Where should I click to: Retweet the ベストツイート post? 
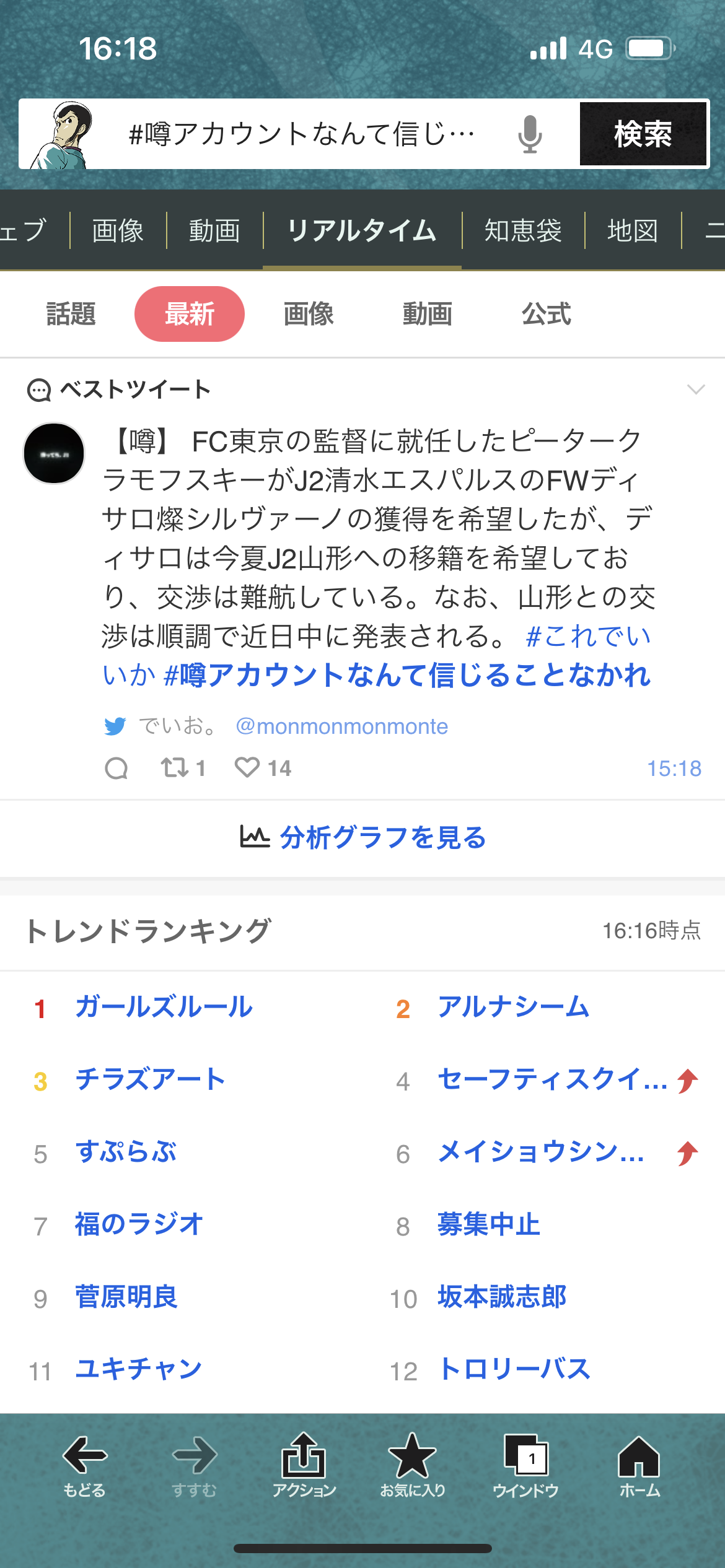[x=175, y=768]
